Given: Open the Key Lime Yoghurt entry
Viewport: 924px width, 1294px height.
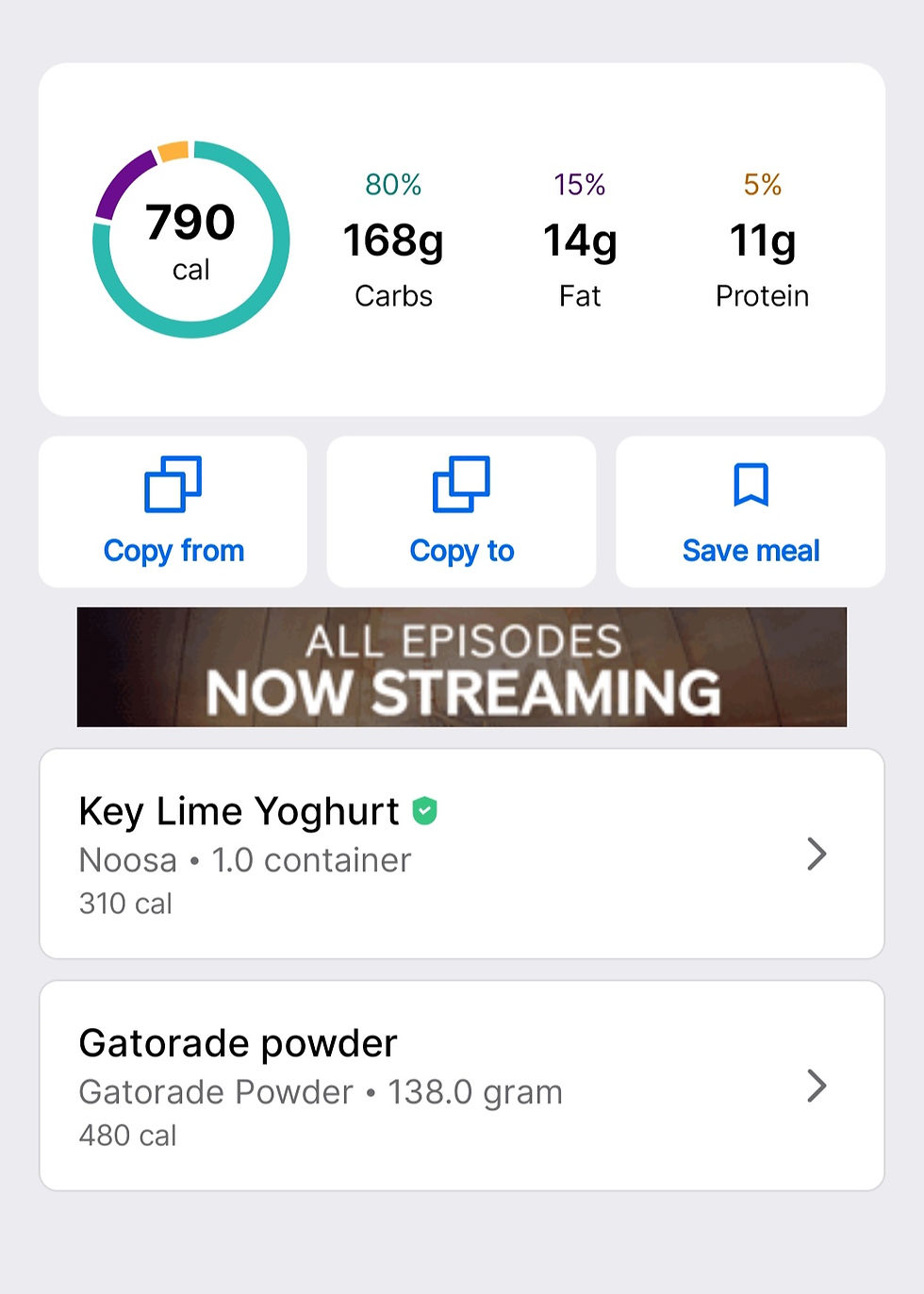Looking at the screenshot, I should point(461,854).
